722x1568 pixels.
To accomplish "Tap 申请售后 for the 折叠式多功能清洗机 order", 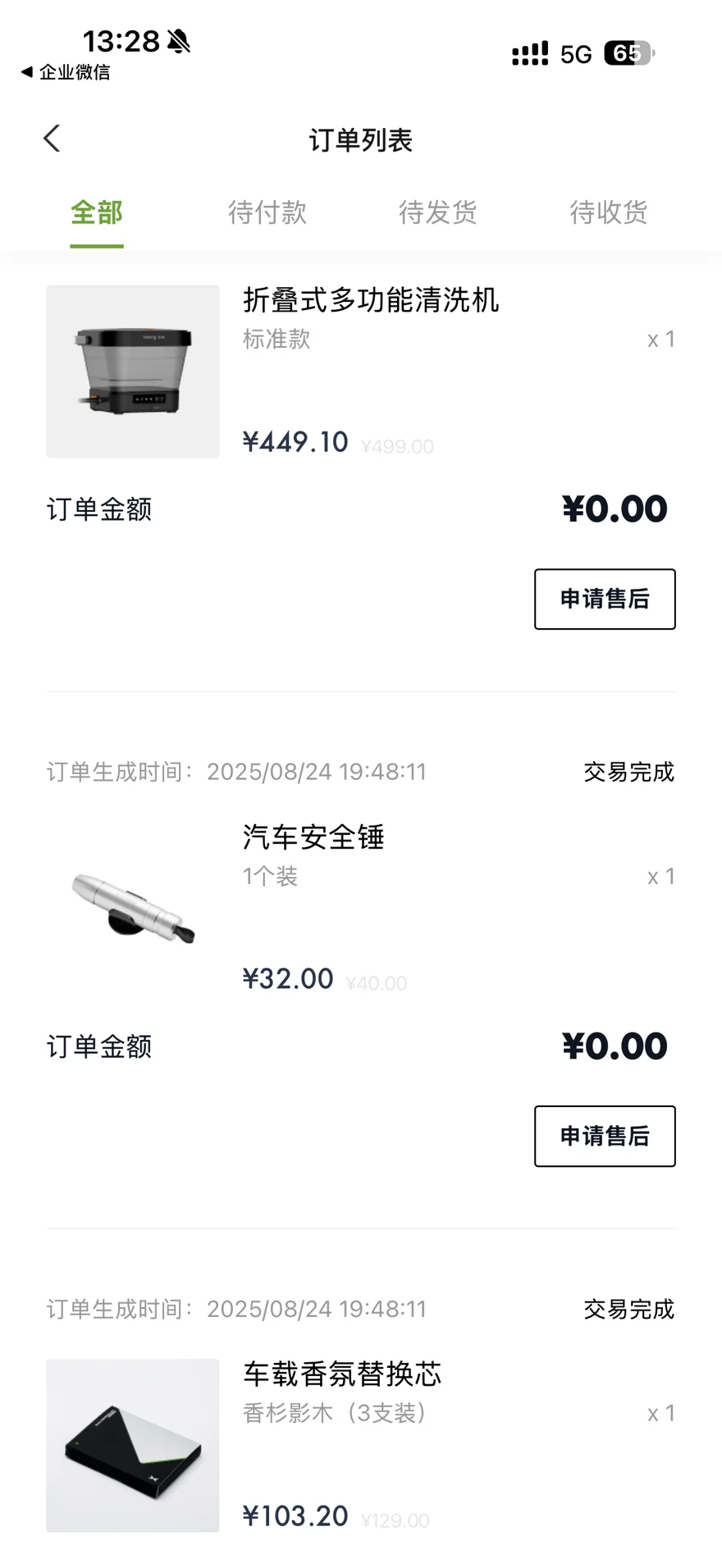I will (x=605, y=599).
